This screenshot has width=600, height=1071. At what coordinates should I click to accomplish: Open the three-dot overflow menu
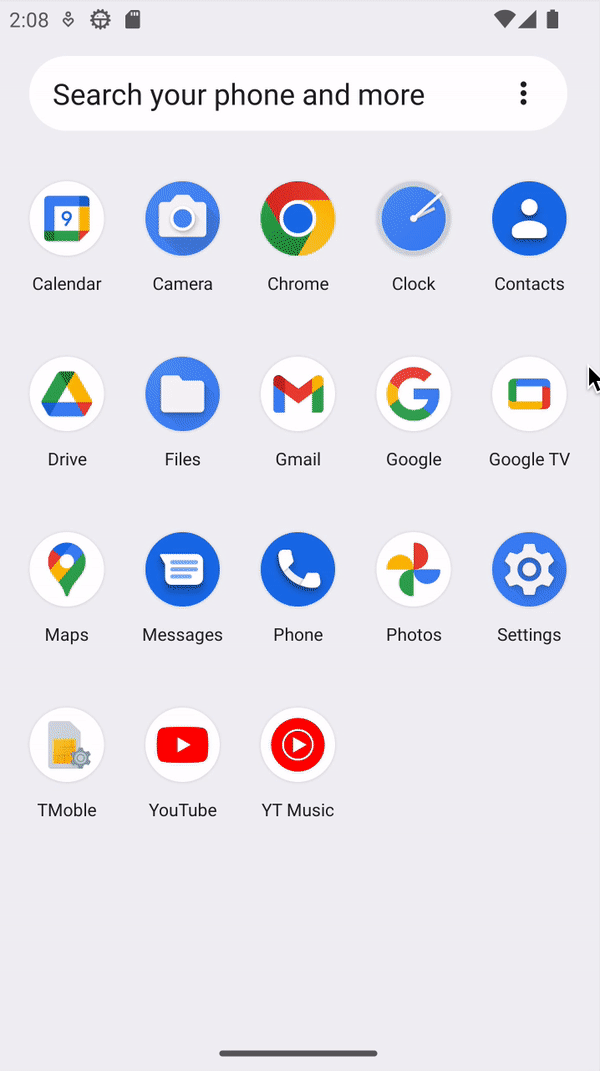coord(523,94)
